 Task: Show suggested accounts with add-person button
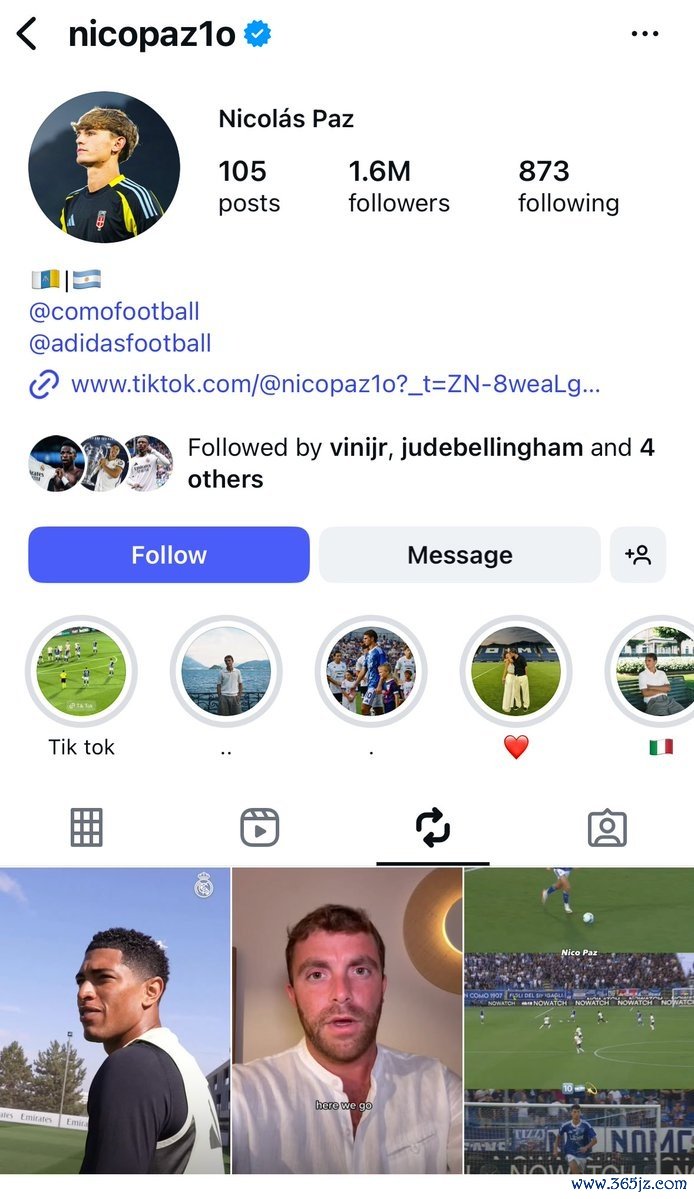tap(638, 555)
